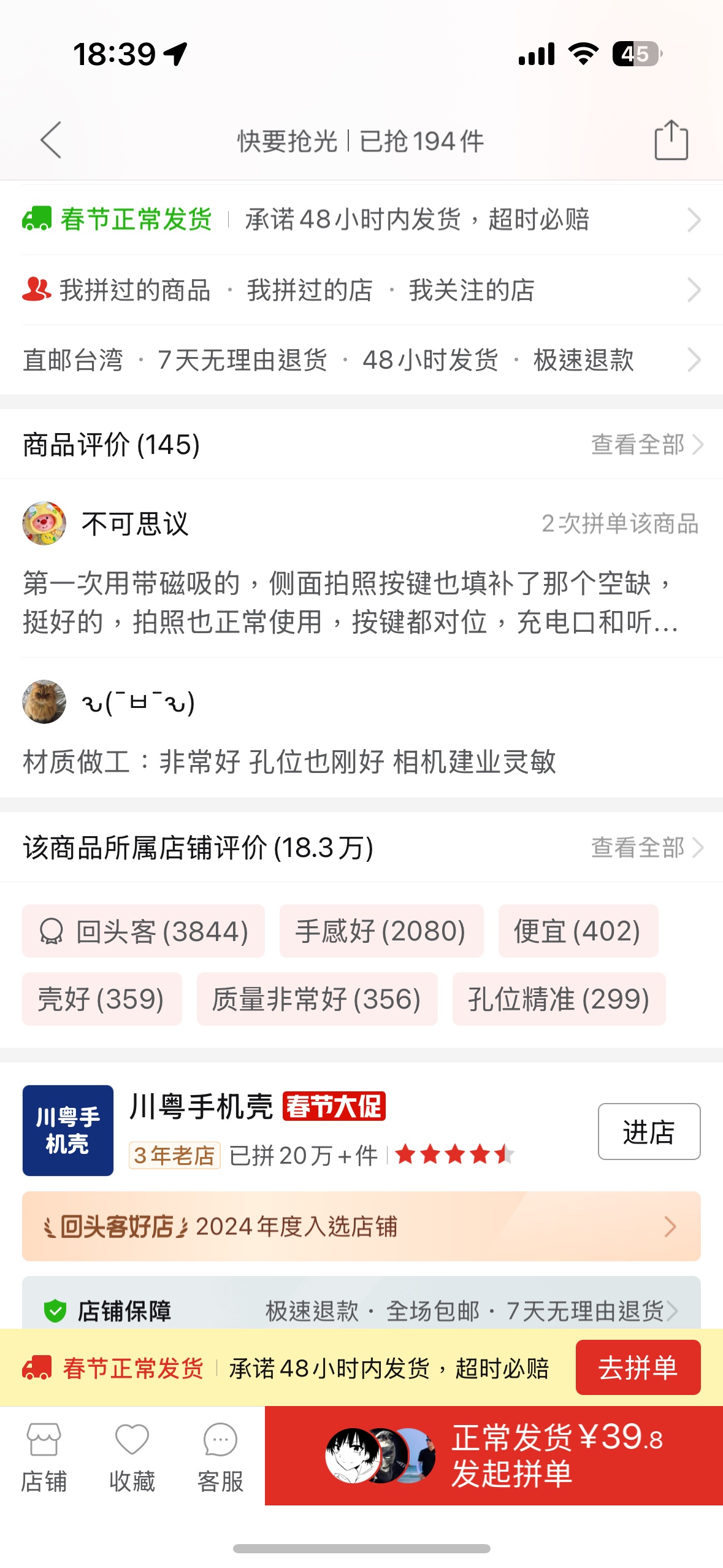Viewport: 723px width, 1568px height.
Task: Start a group buy with 发起拼单
Action: point(494,1456)
